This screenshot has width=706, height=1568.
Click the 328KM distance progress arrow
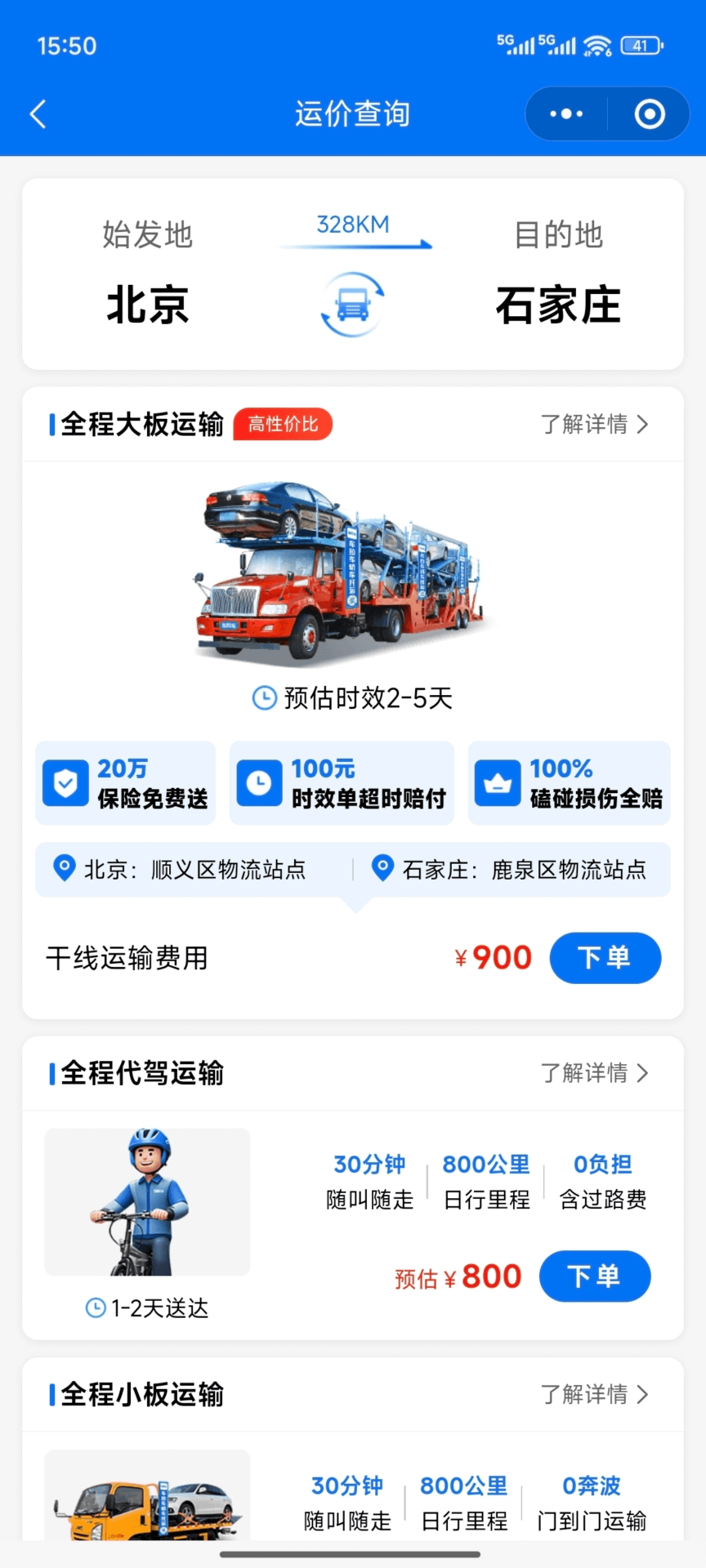[353, 243]
